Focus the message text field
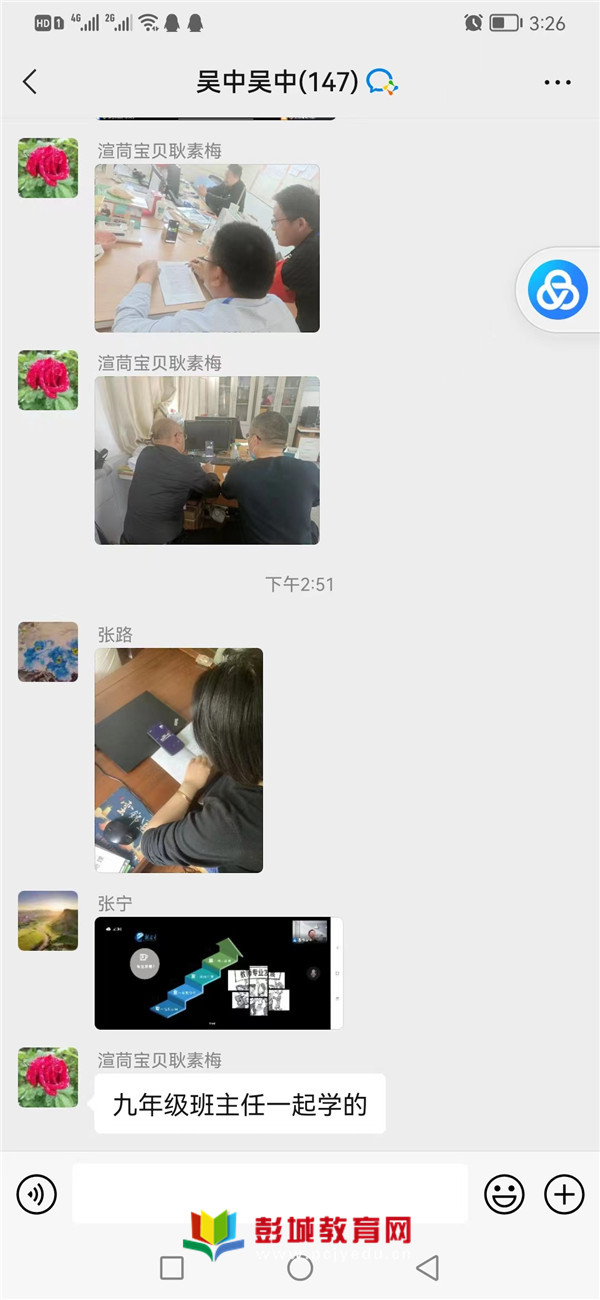This screenshot has height=1300, width=600. point(270,1192)
